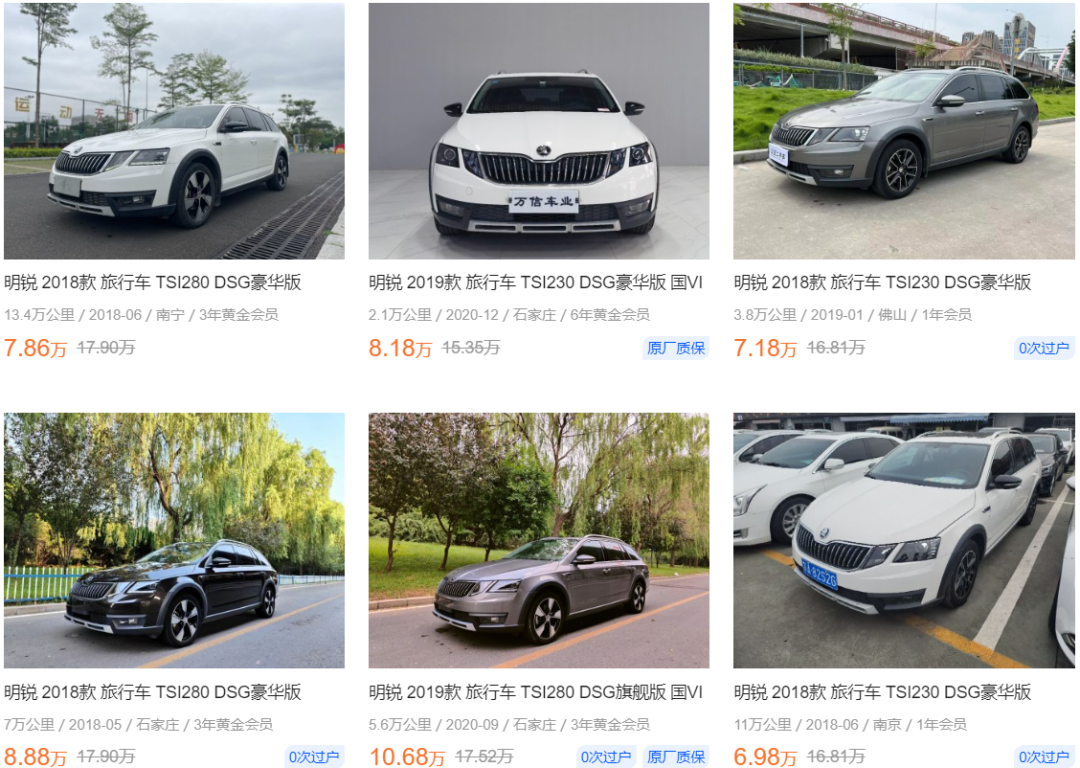Viewport: 1080px width, 768px height.
Task: Open the 7.86万 Nanning 明锐 2018款 listing
Action: click(x=152, y=282)
